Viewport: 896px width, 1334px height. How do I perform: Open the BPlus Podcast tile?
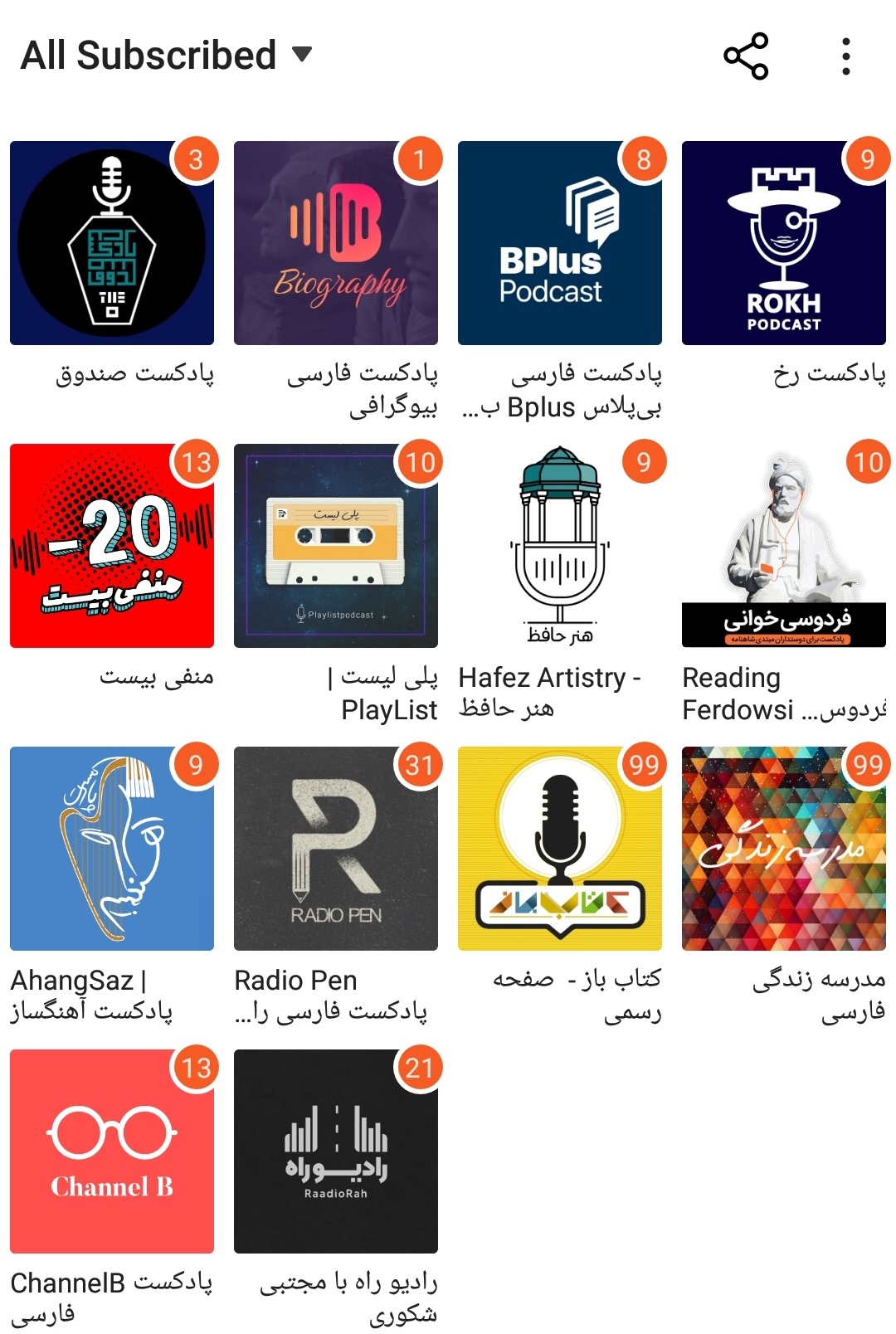[560, 243]
